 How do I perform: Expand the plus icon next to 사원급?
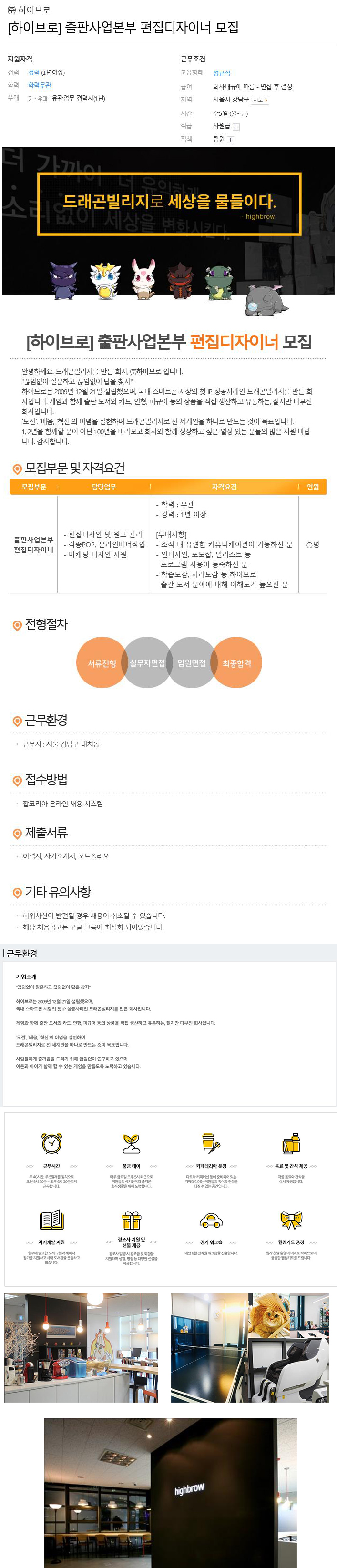[x=236, y=127]
